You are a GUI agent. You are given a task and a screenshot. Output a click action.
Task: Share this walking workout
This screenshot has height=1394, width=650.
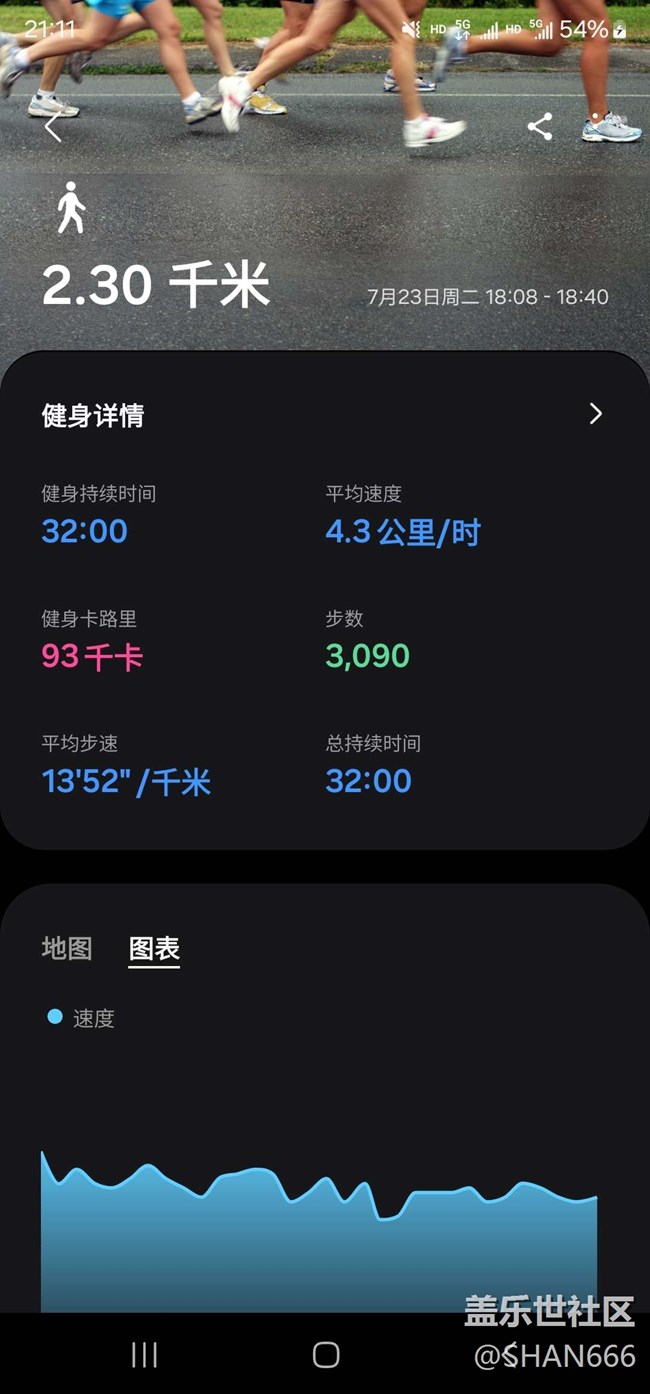click(x=540, y=127)
